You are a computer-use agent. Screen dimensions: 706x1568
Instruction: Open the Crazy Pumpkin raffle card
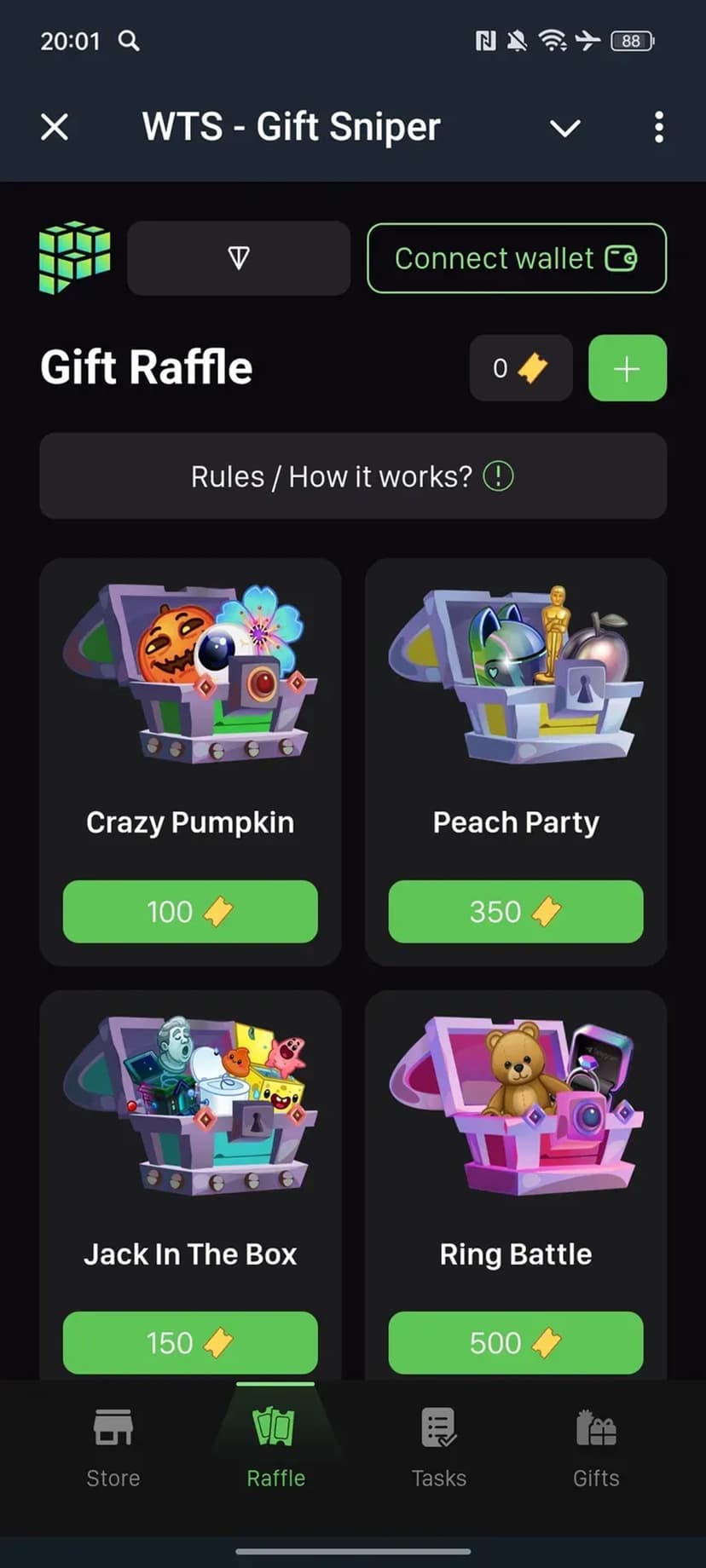[190, 682]
